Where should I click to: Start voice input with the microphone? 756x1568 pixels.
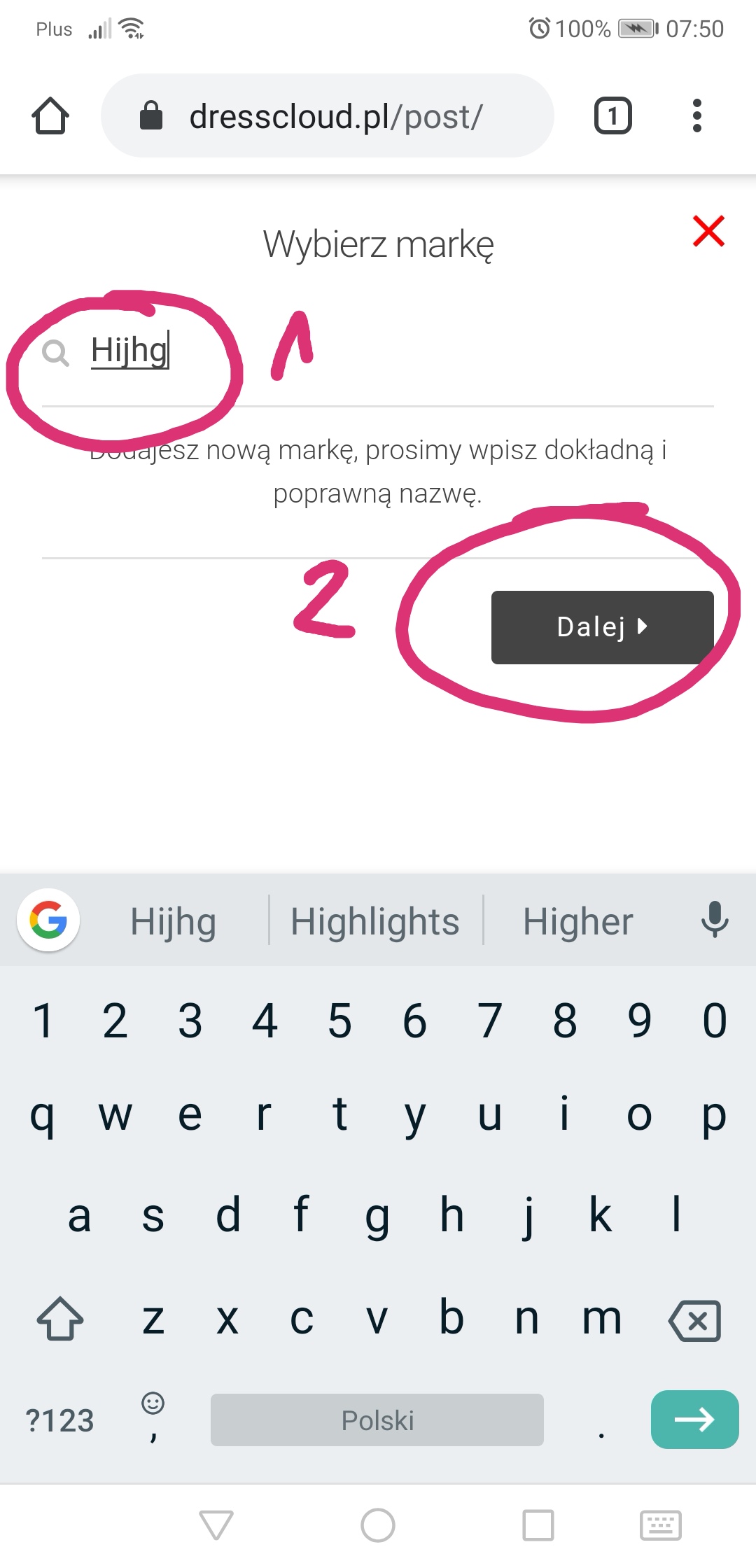(714, 920)
